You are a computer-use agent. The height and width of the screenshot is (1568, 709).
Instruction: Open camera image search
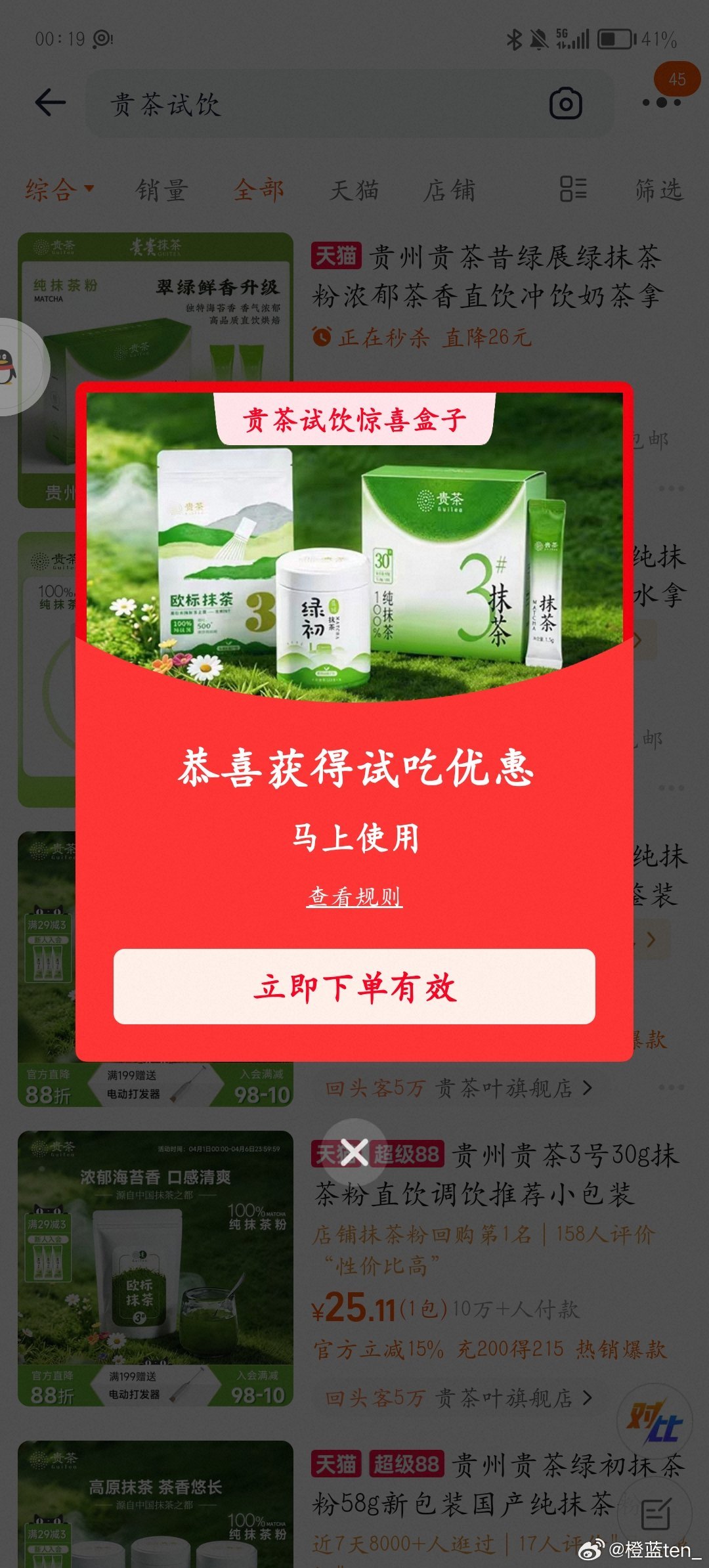click(x=566, y=104)
